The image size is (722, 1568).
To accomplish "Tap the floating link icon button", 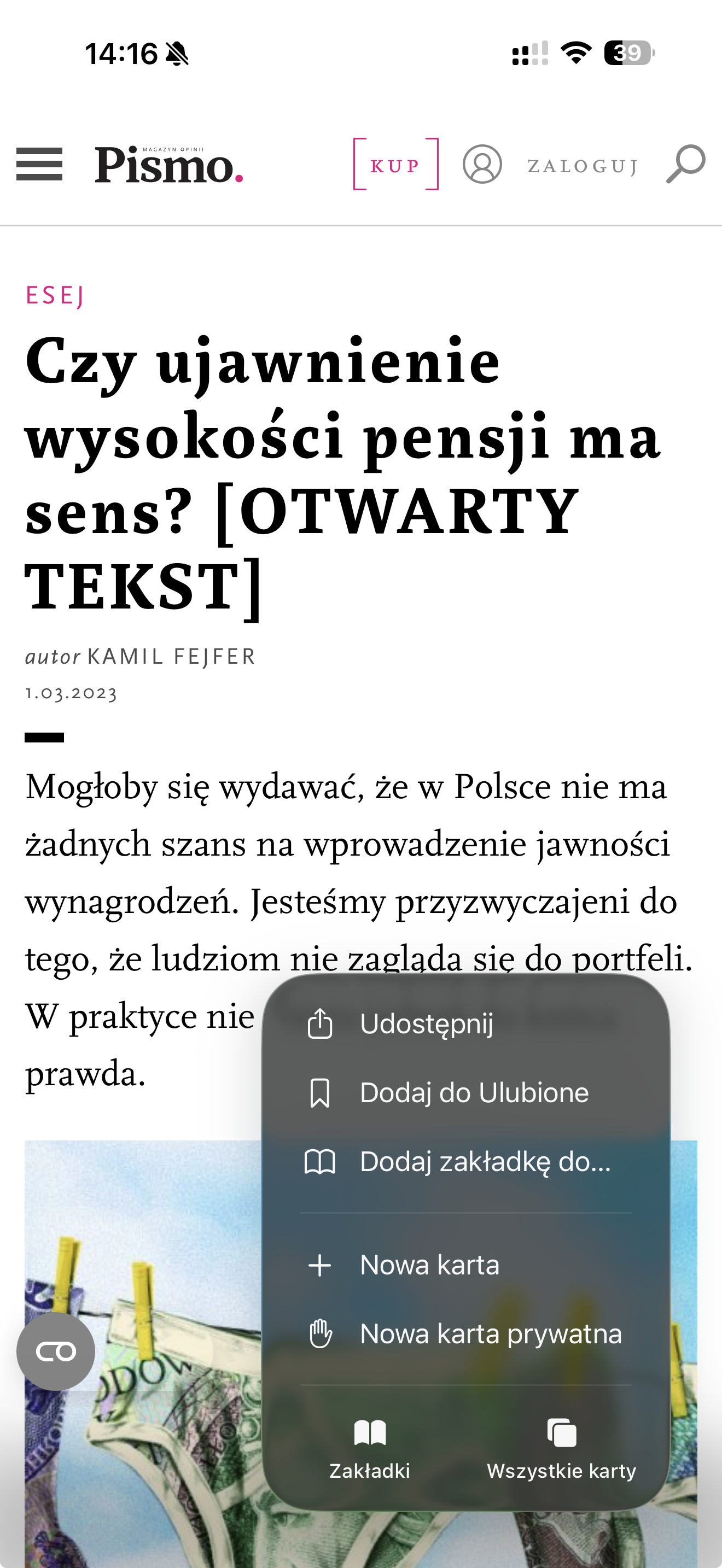I will [x=56, y=1351].
